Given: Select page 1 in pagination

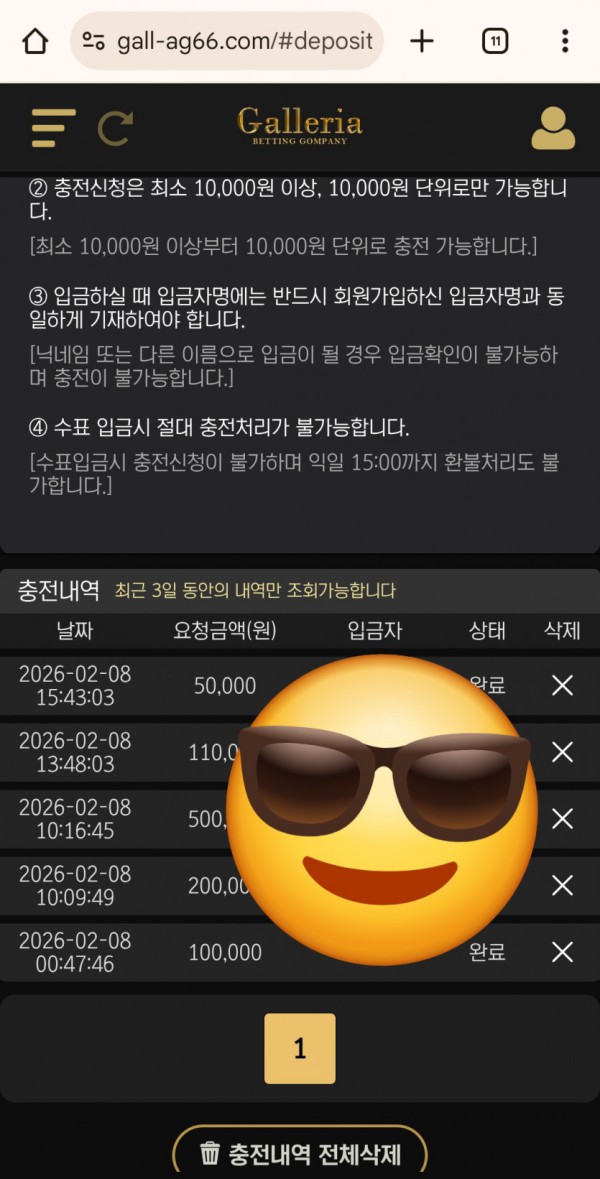Looking at the screenshot, I should (300, 1048).
